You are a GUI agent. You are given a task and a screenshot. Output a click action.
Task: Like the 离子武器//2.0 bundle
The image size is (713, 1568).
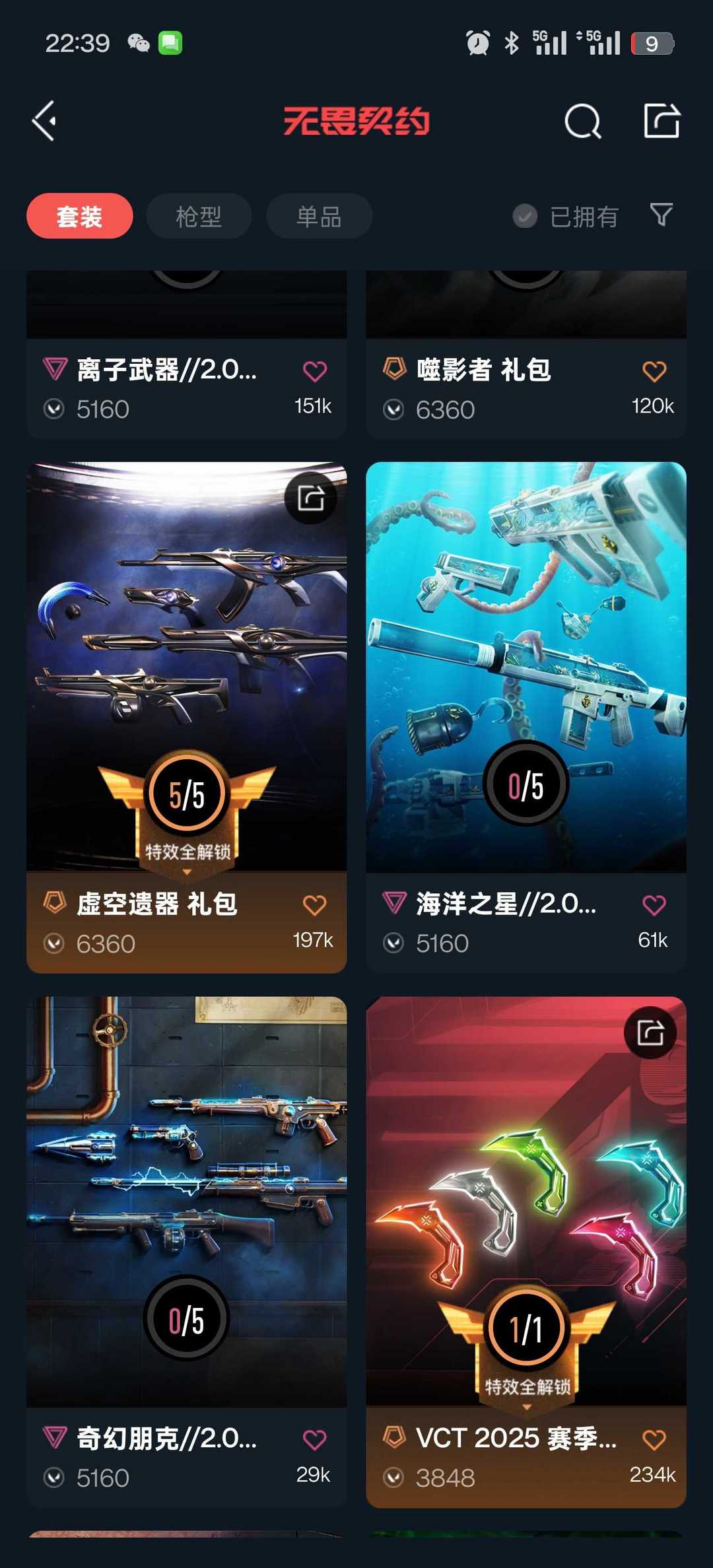pyautogui.click(x=314, y=372)
